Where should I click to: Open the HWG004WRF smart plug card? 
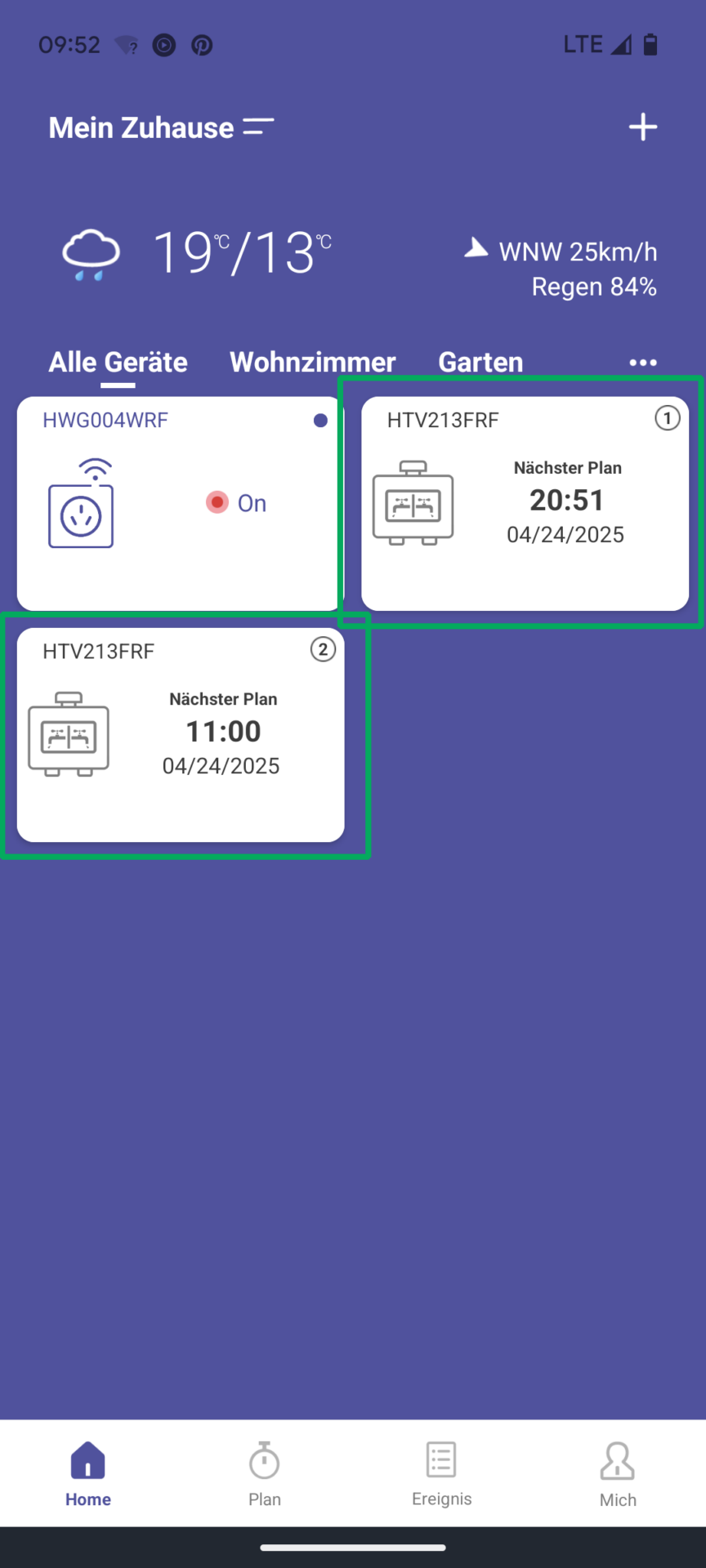(181, 504)
